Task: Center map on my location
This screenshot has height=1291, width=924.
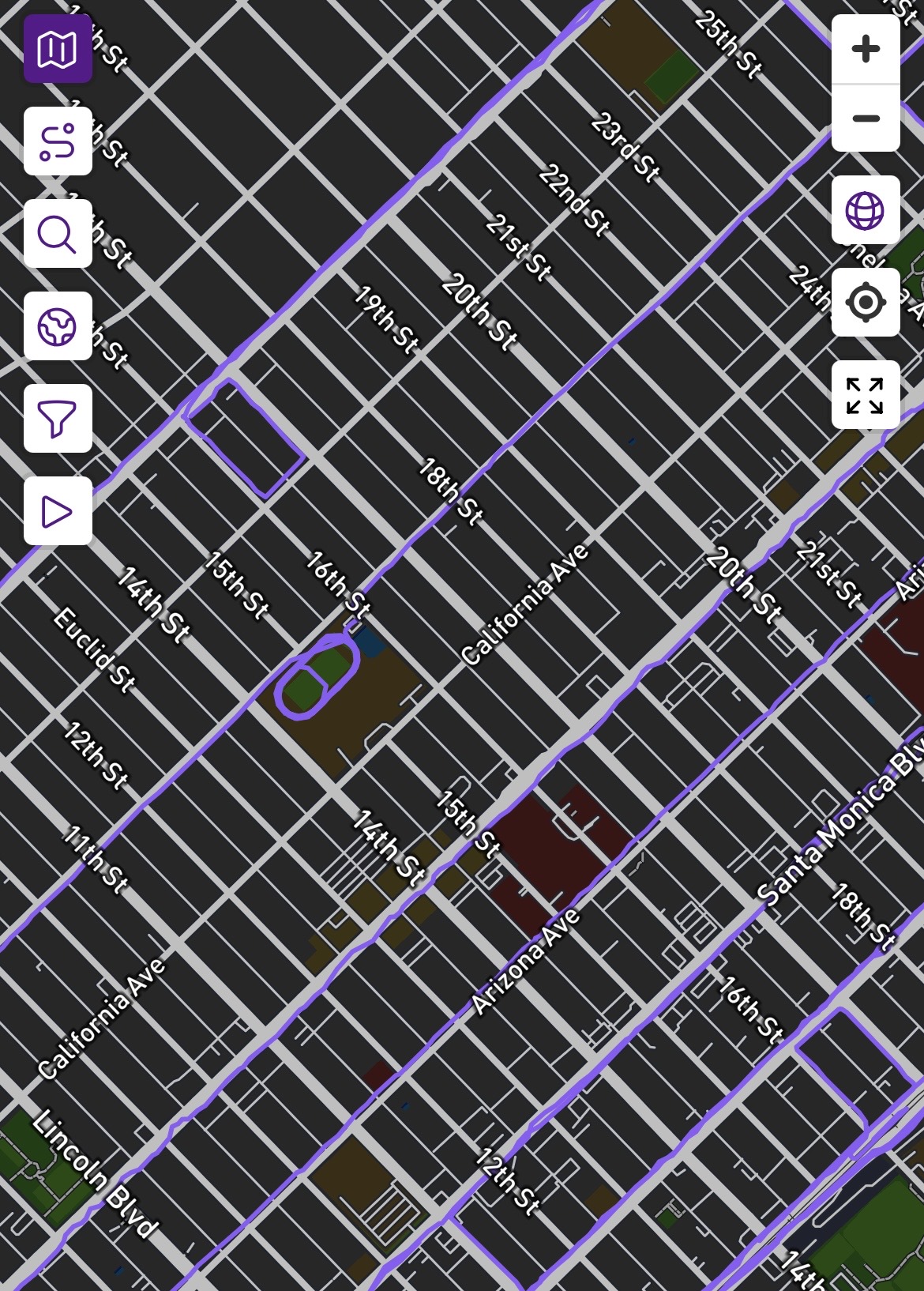Action: (x=866, y=303)
